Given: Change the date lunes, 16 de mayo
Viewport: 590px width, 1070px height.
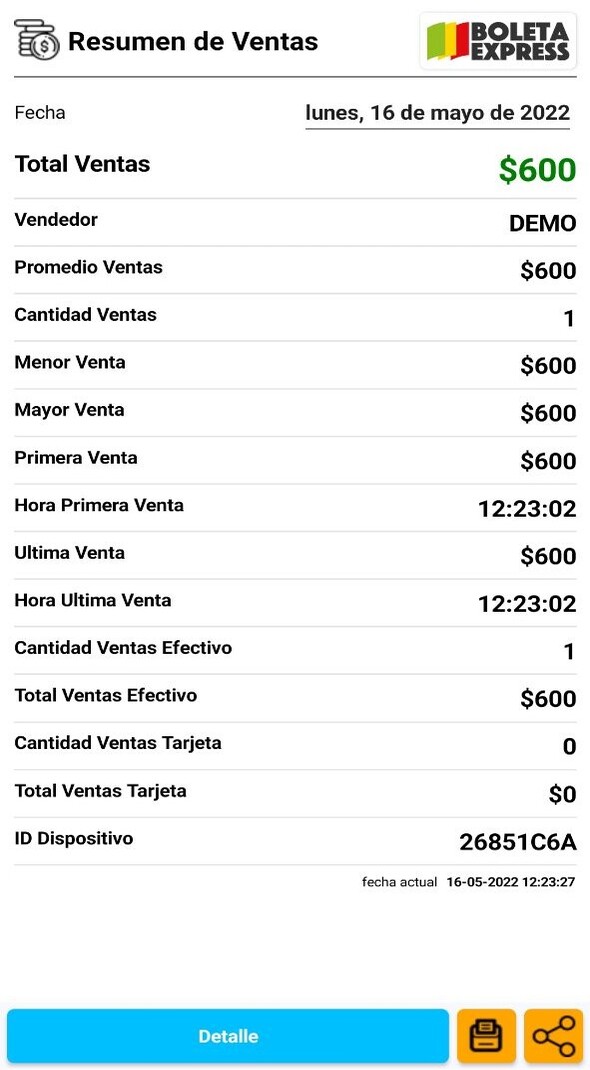Looking at the screenshot, I should (x=437, y=113).
